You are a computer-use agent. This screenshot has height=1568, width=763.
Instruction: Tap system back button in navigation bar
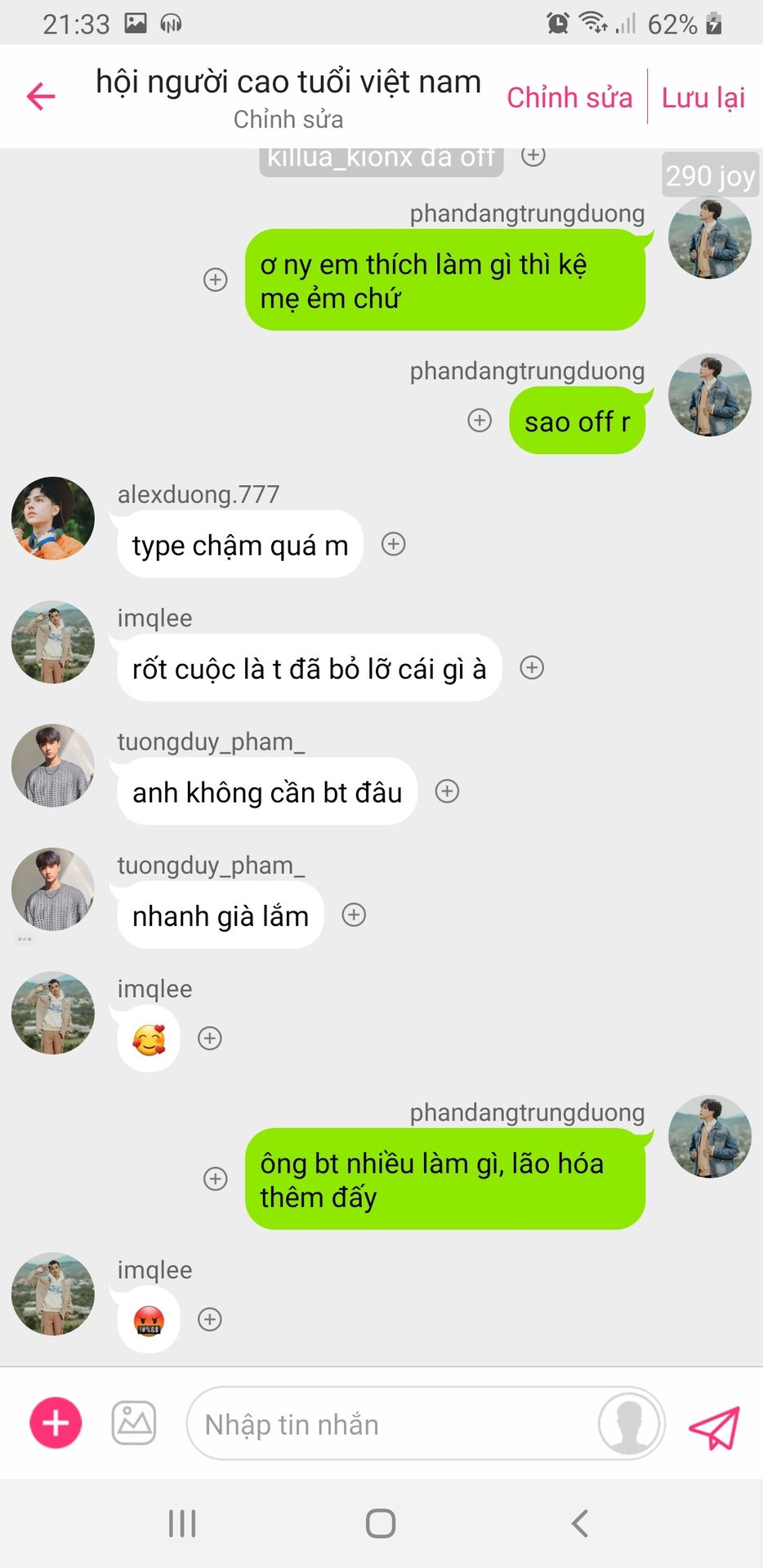[x=579, y=1523]
